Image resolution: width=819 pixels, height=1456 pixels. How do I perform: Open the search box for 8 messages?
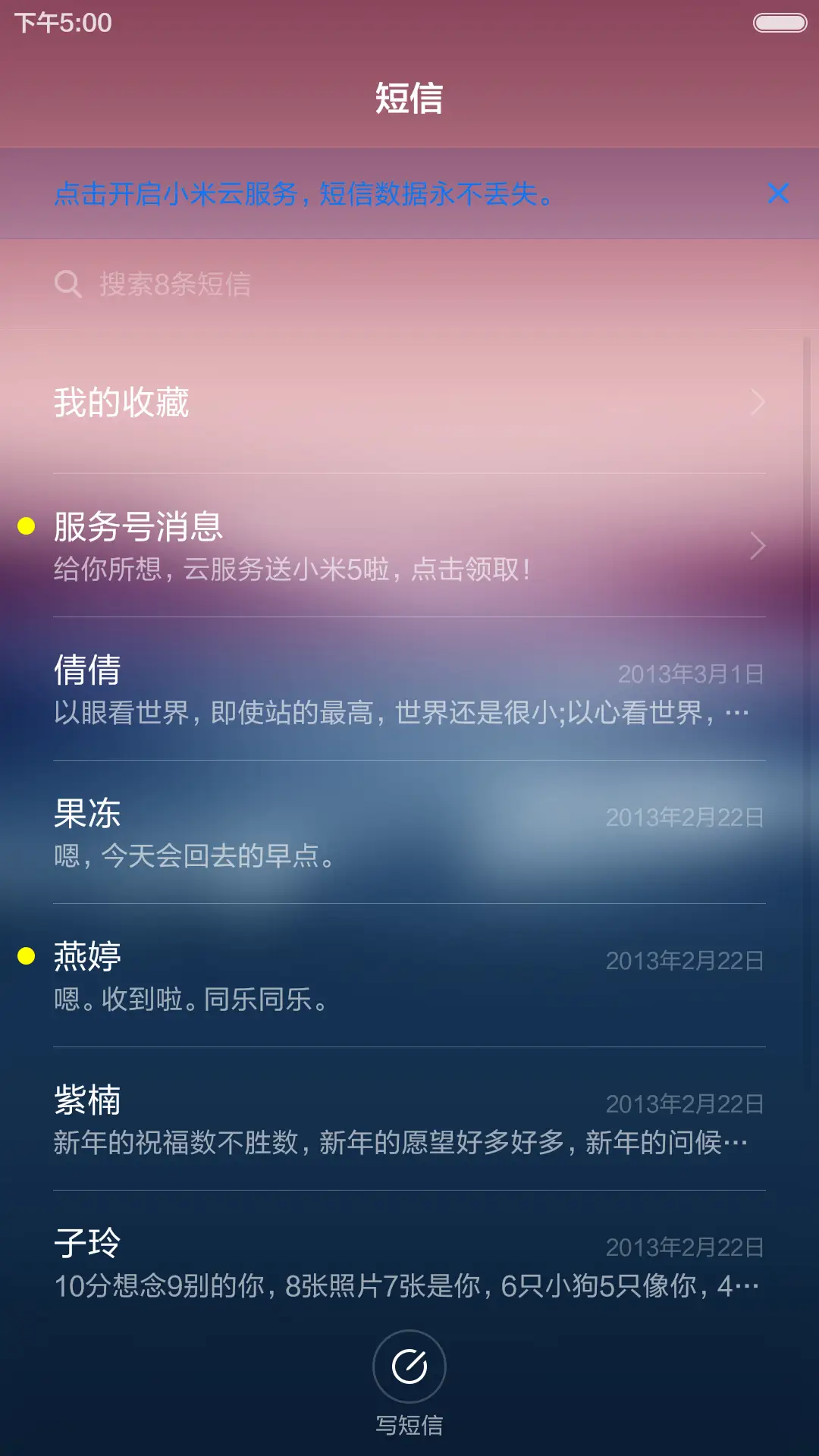[x=409, y=284]
